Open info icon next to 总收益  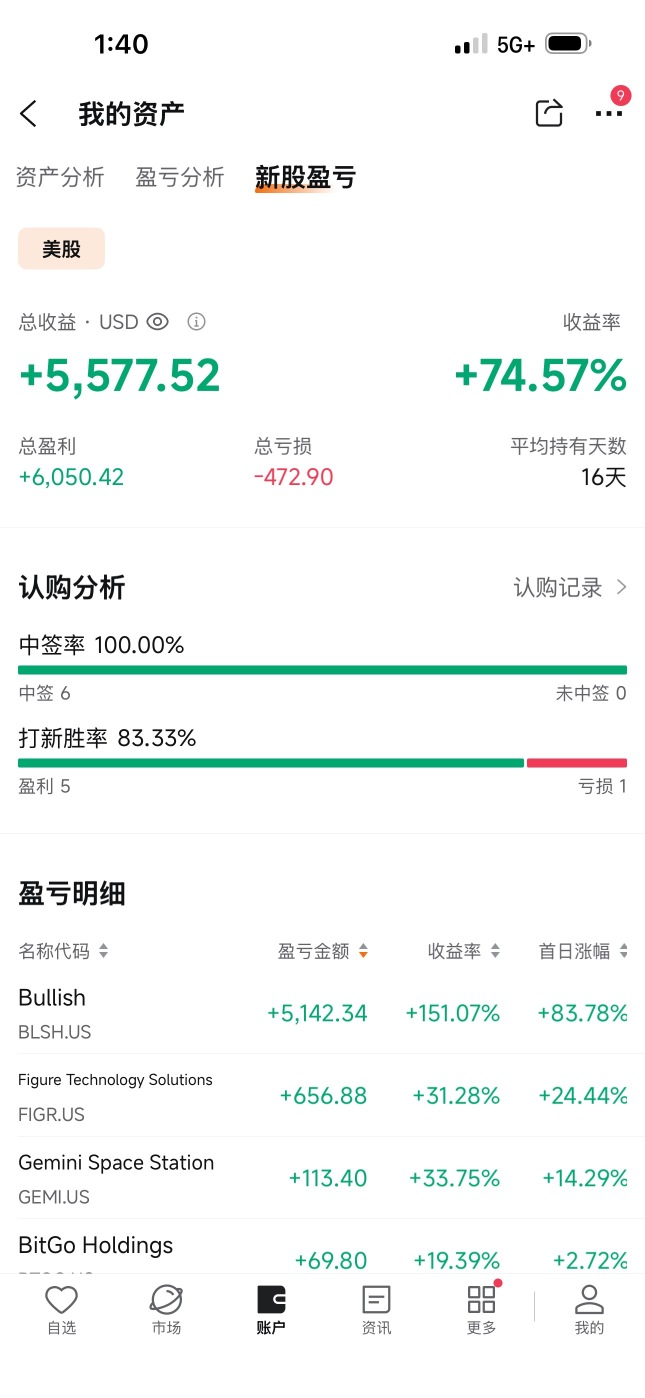[x=197, y=322]
